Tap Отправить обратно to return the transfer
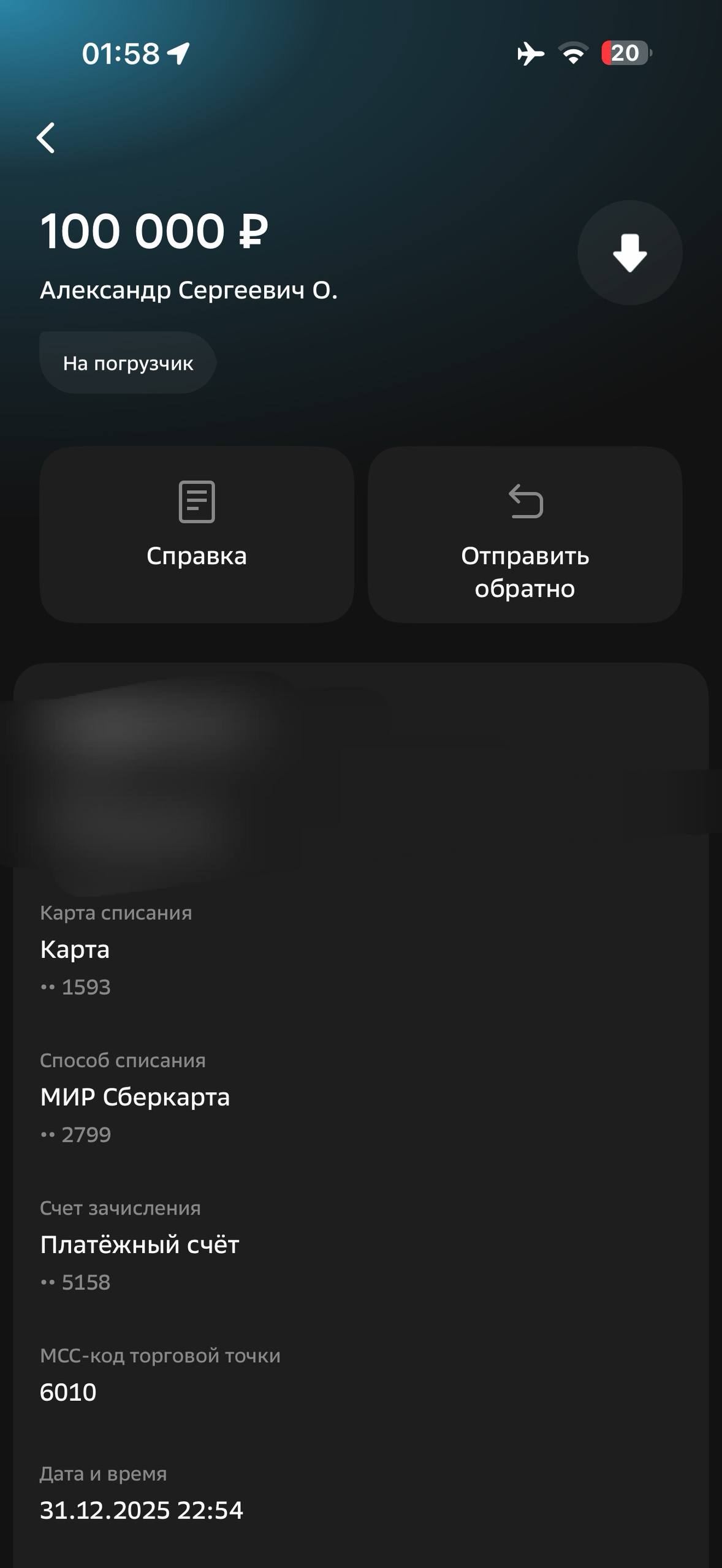This screenshot has width=722, height=1568. [x=525, y=534]
